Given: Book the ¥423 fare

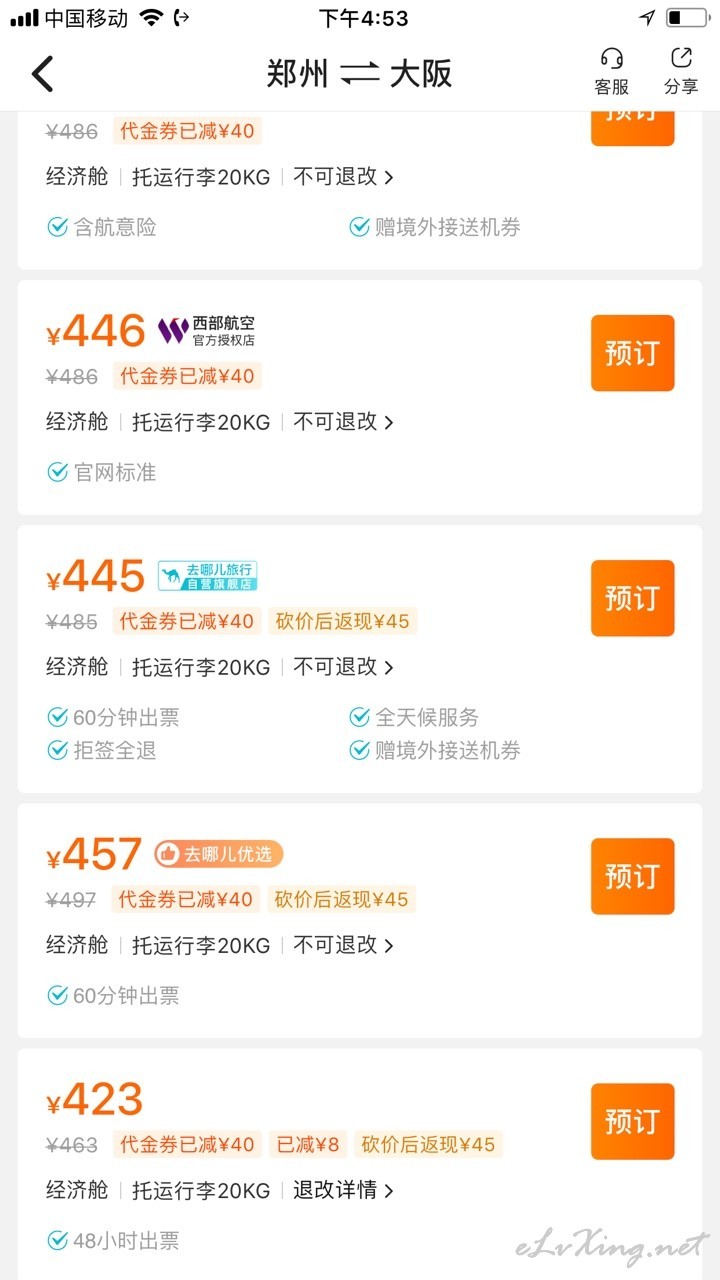Looking at the screenshot, I should 632,1121.
